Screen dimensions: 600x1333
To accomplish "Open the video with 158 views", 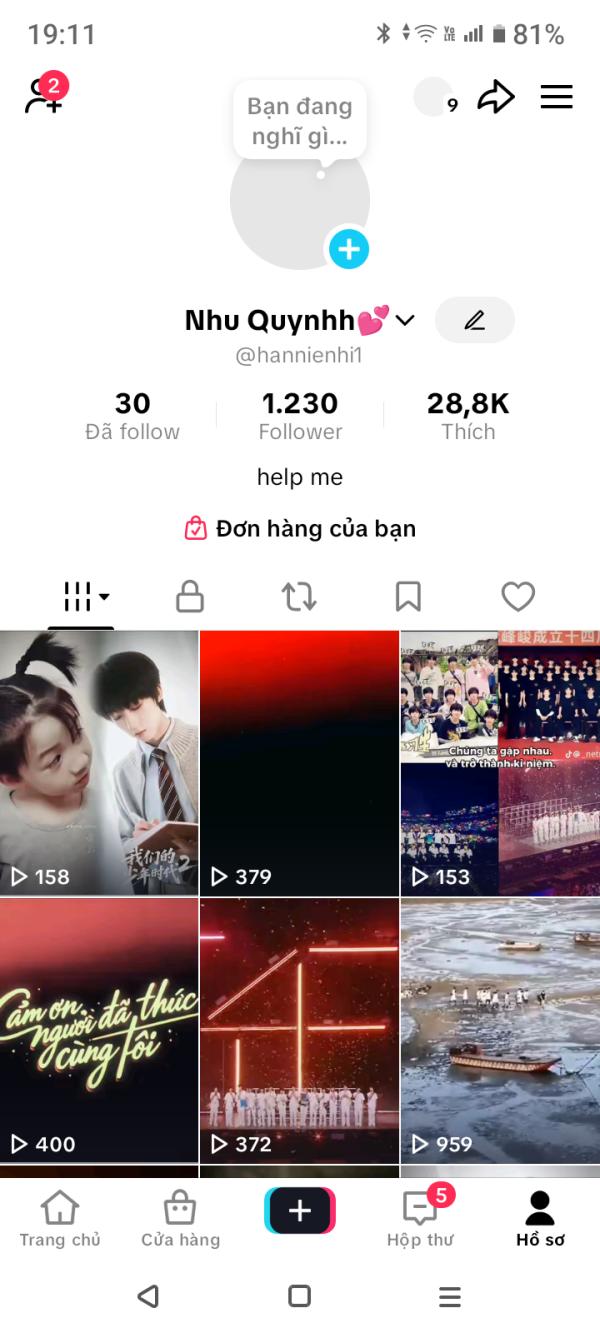I will point(99,763).
